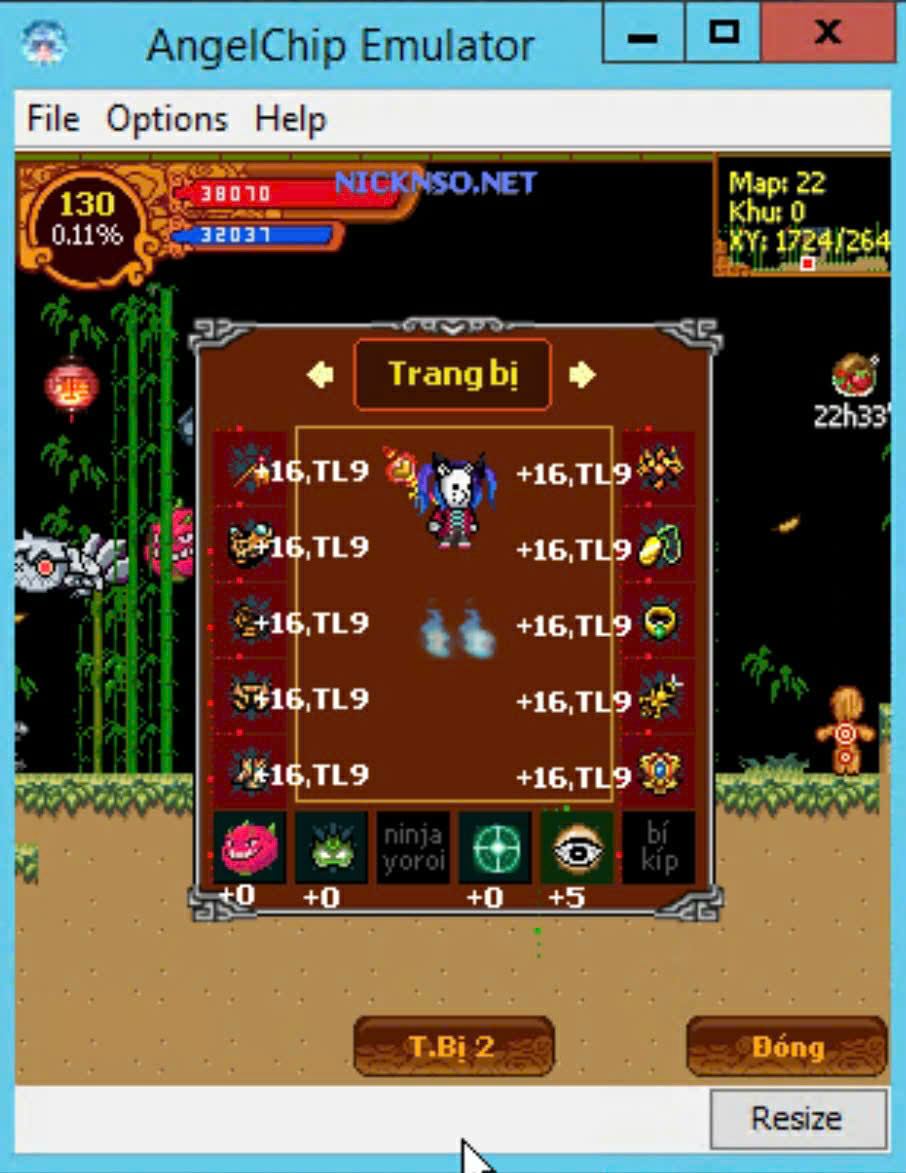Select the green spiky mask slot
The image size is (906, 1173).
click(331, 847)
